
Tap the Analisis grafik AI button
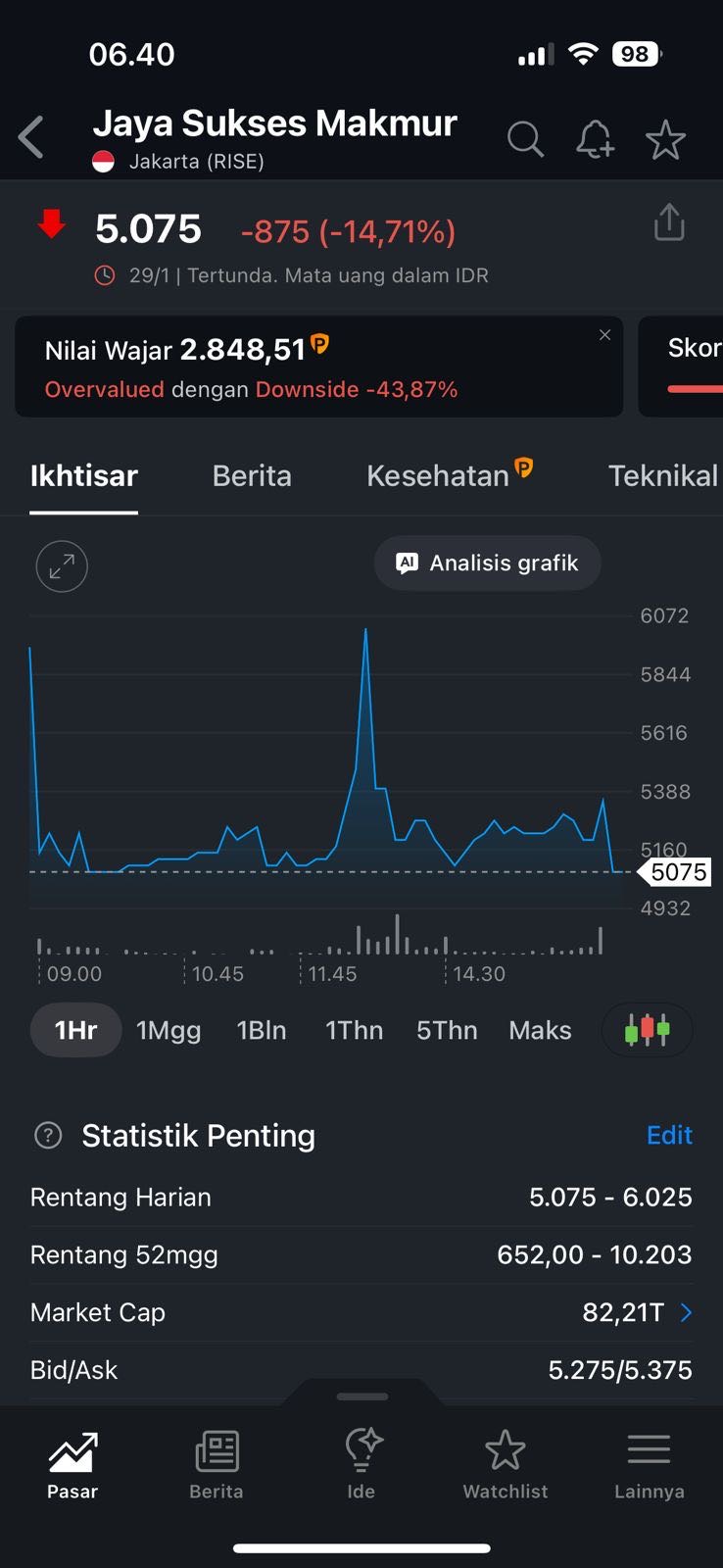tap(487, 563)
